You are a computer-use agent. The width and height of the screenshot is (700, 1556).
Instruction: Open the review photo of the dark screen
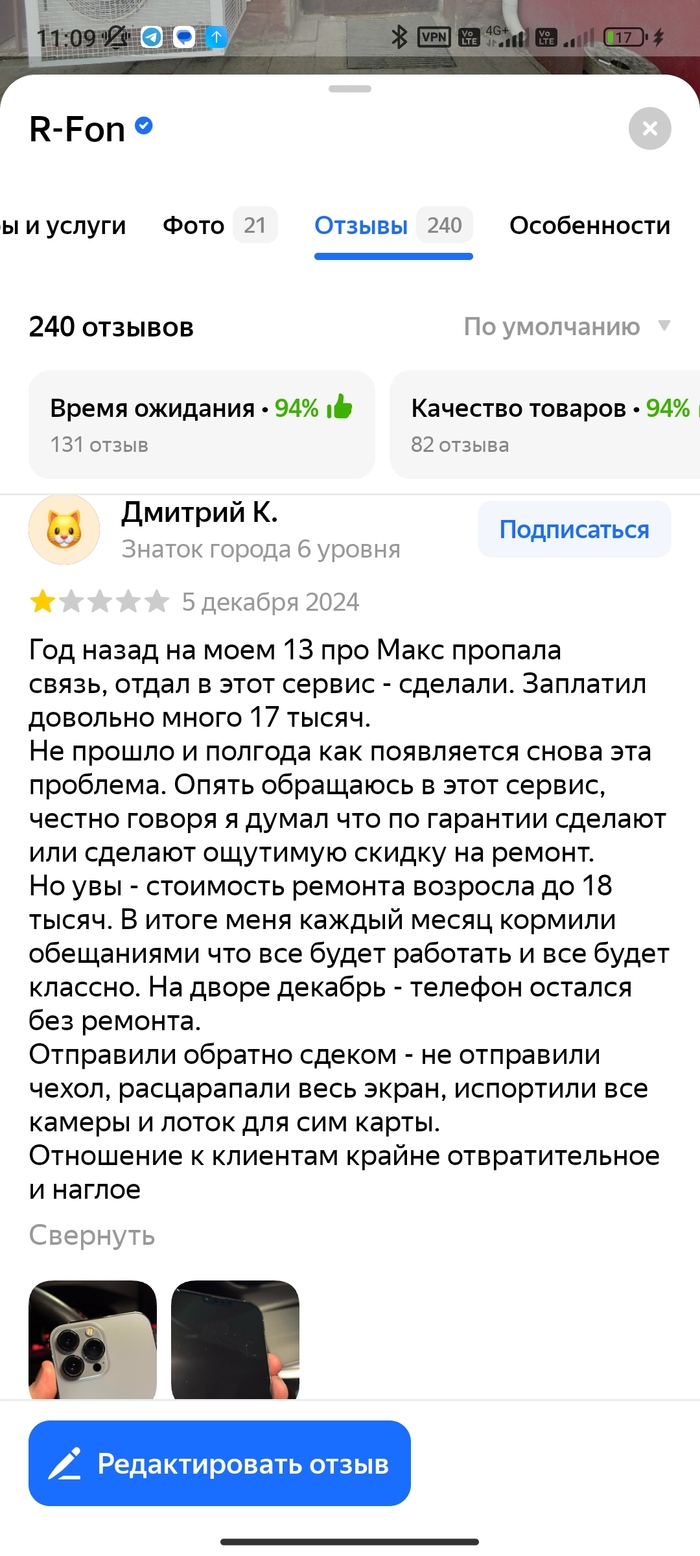pyautogui.click(x=235, y=1340)
